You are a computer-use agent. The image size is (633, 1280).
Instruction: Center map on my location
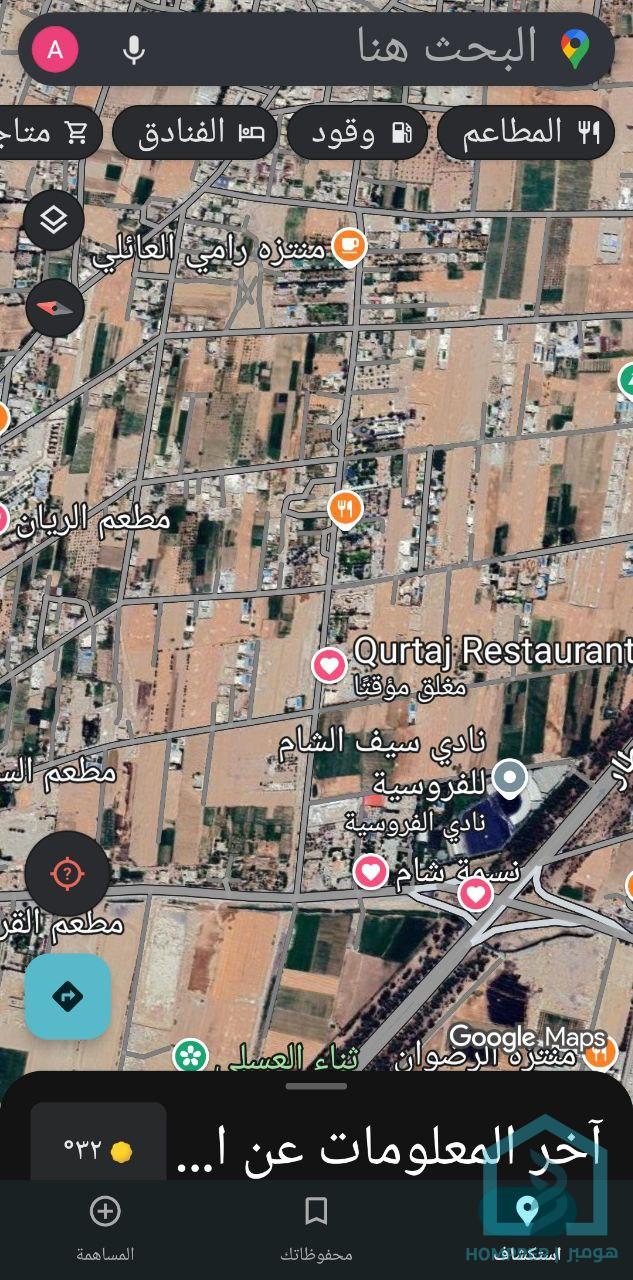click(x=67, y=874)
